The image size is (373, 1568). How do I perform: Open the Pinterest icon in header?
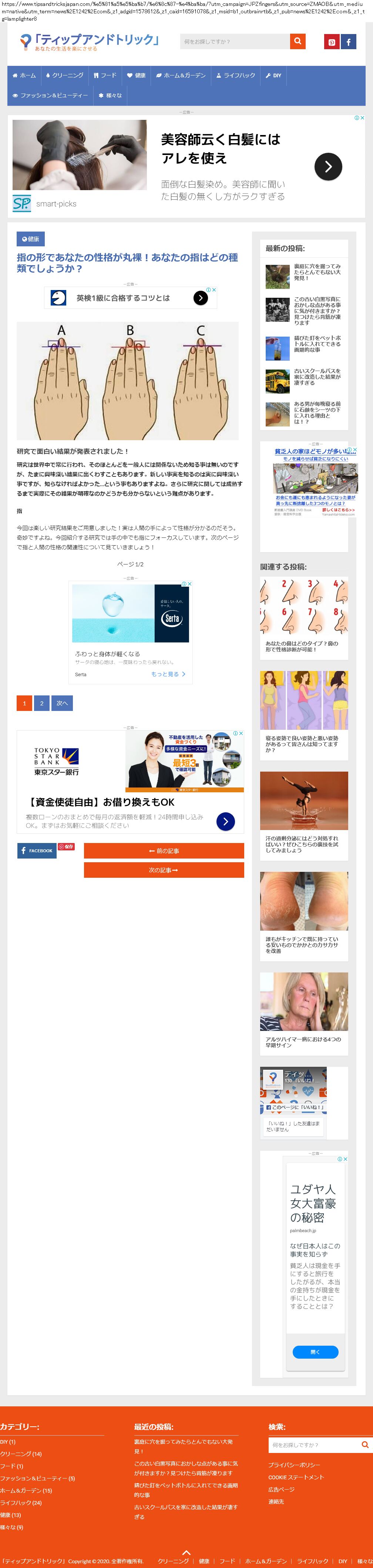tap(332, 42)
